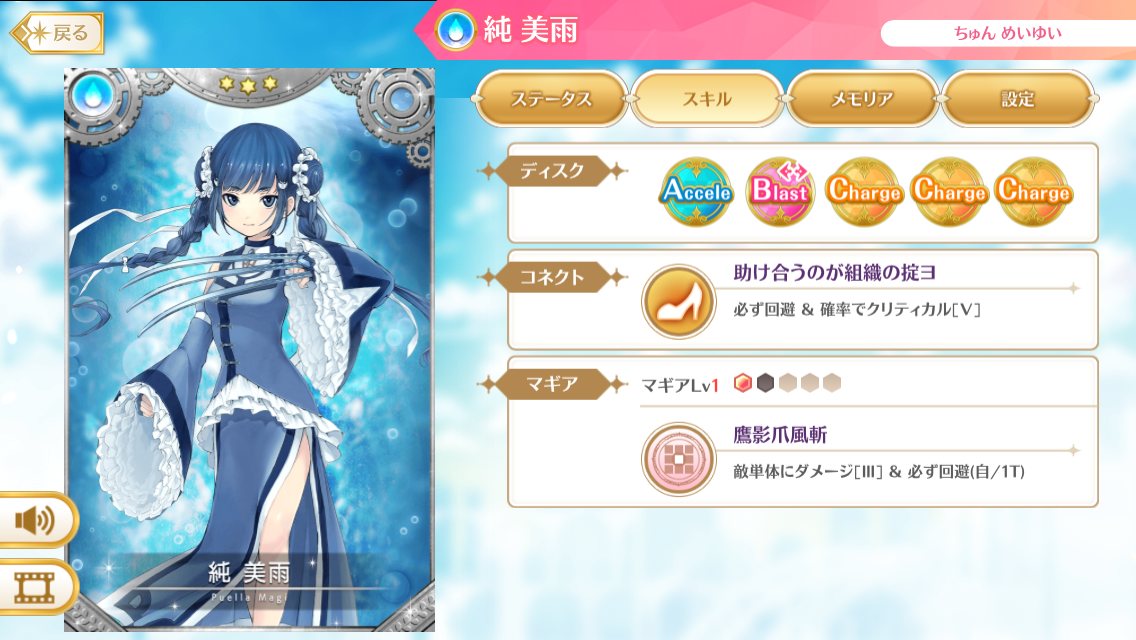Select the スキル tab

[707, 99]
